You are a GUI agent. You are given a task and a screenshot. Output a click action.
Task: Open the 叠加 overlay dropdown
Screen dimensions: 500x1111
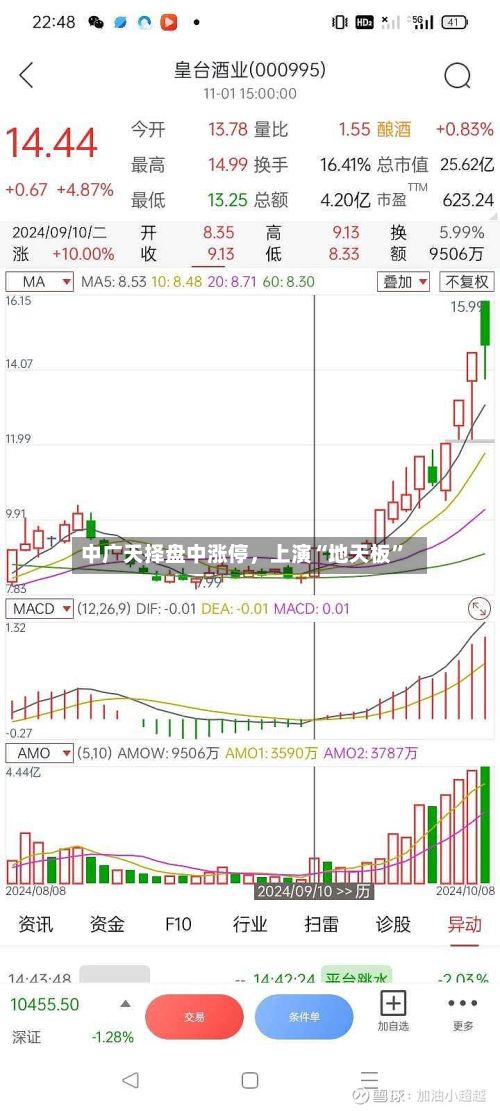point(404,282)
